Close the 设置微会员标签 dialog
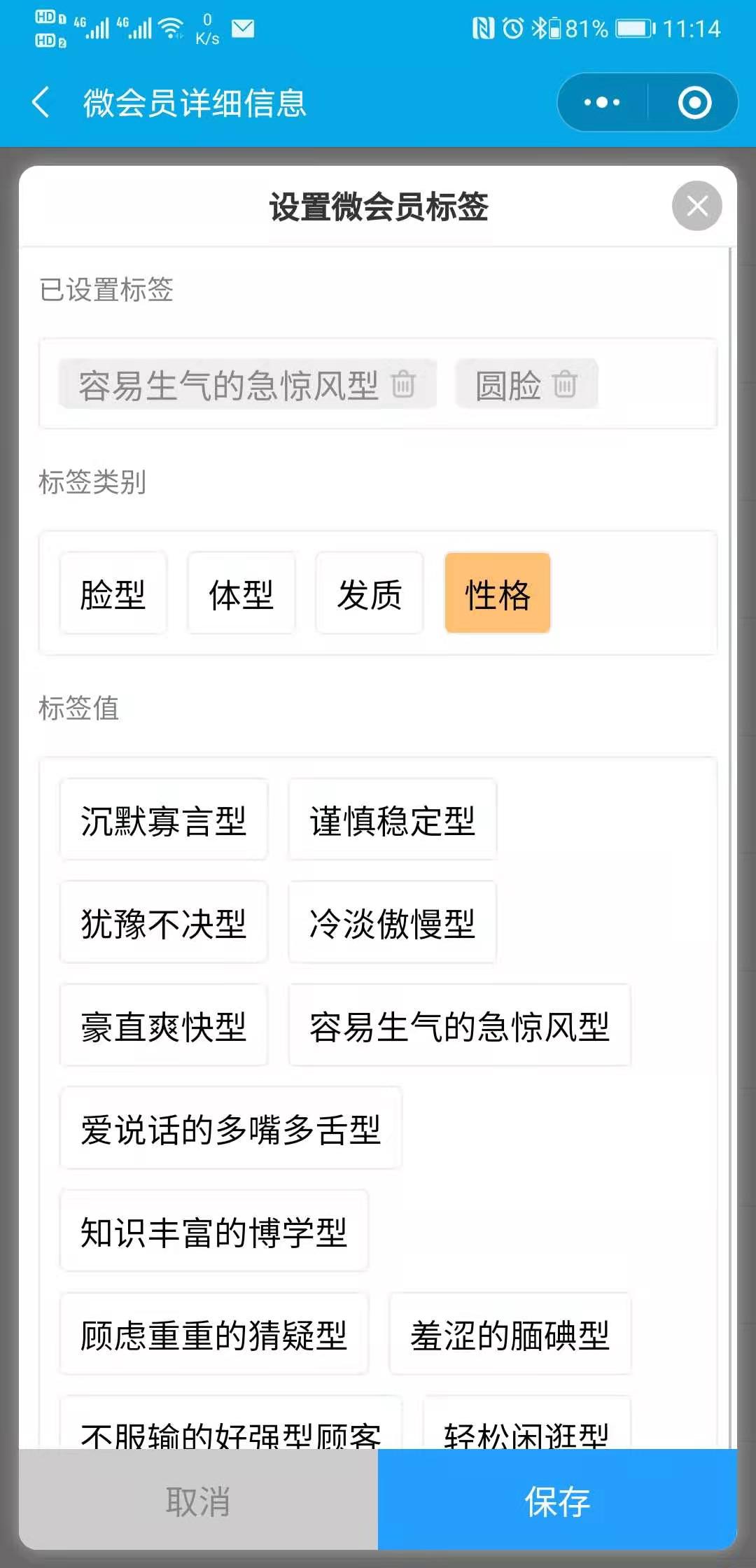Image resolution: width=756 pixels, height=1568 pixels. point(696,206)
